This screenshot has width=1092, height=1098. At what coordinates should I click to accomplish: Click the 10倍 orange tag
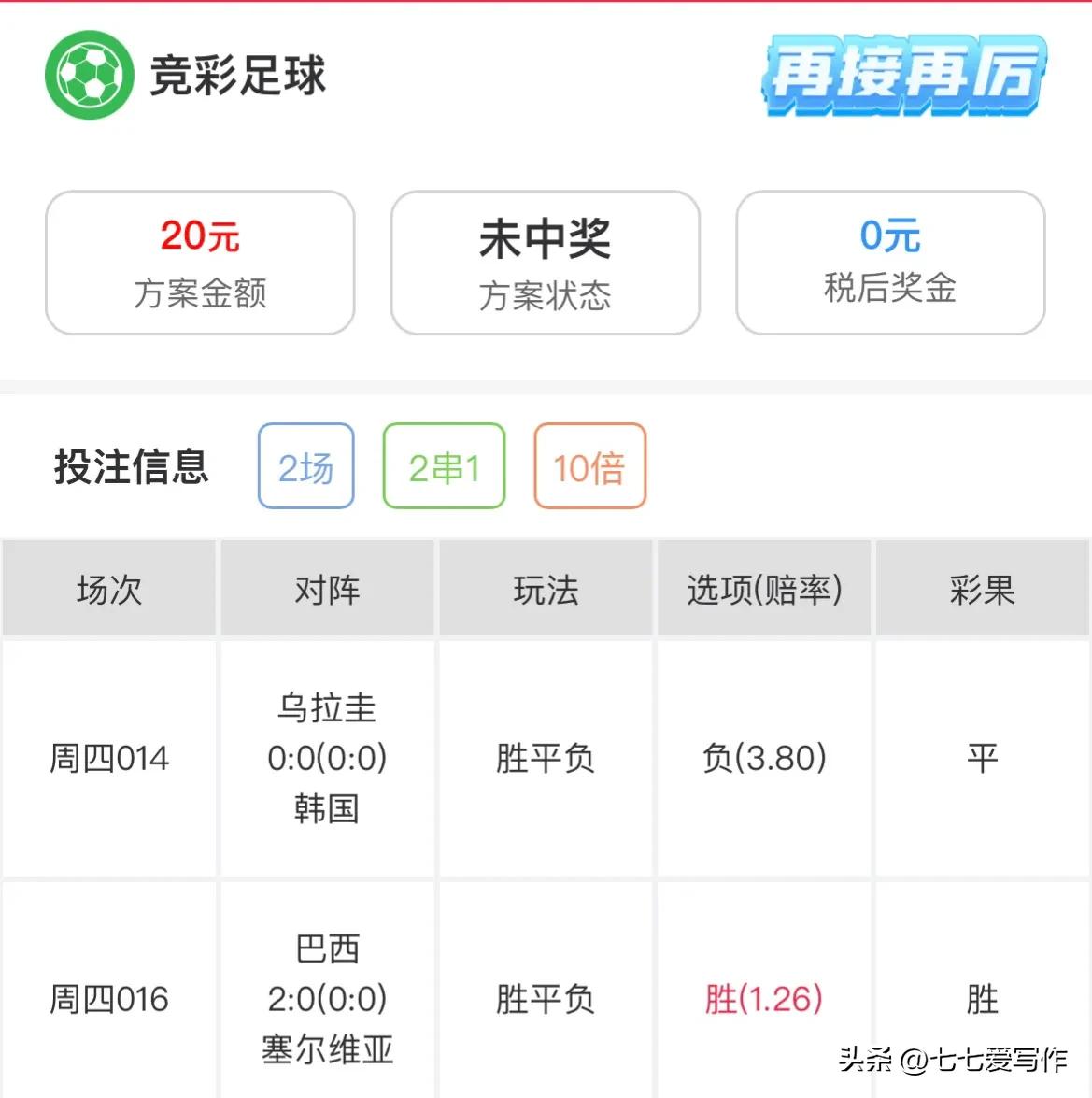[589, 465]
